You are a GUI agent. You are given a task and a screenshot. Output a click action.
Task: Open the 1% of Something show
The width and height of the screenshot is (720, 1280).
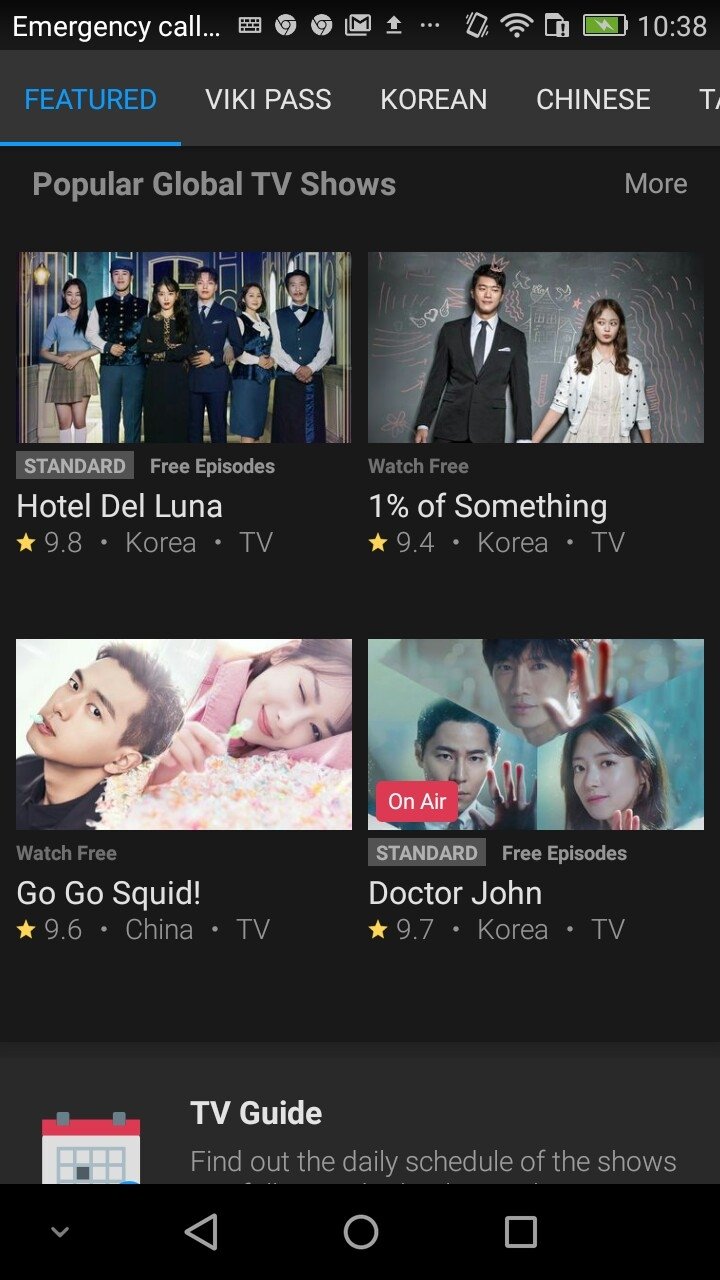(x=536, y=348)
